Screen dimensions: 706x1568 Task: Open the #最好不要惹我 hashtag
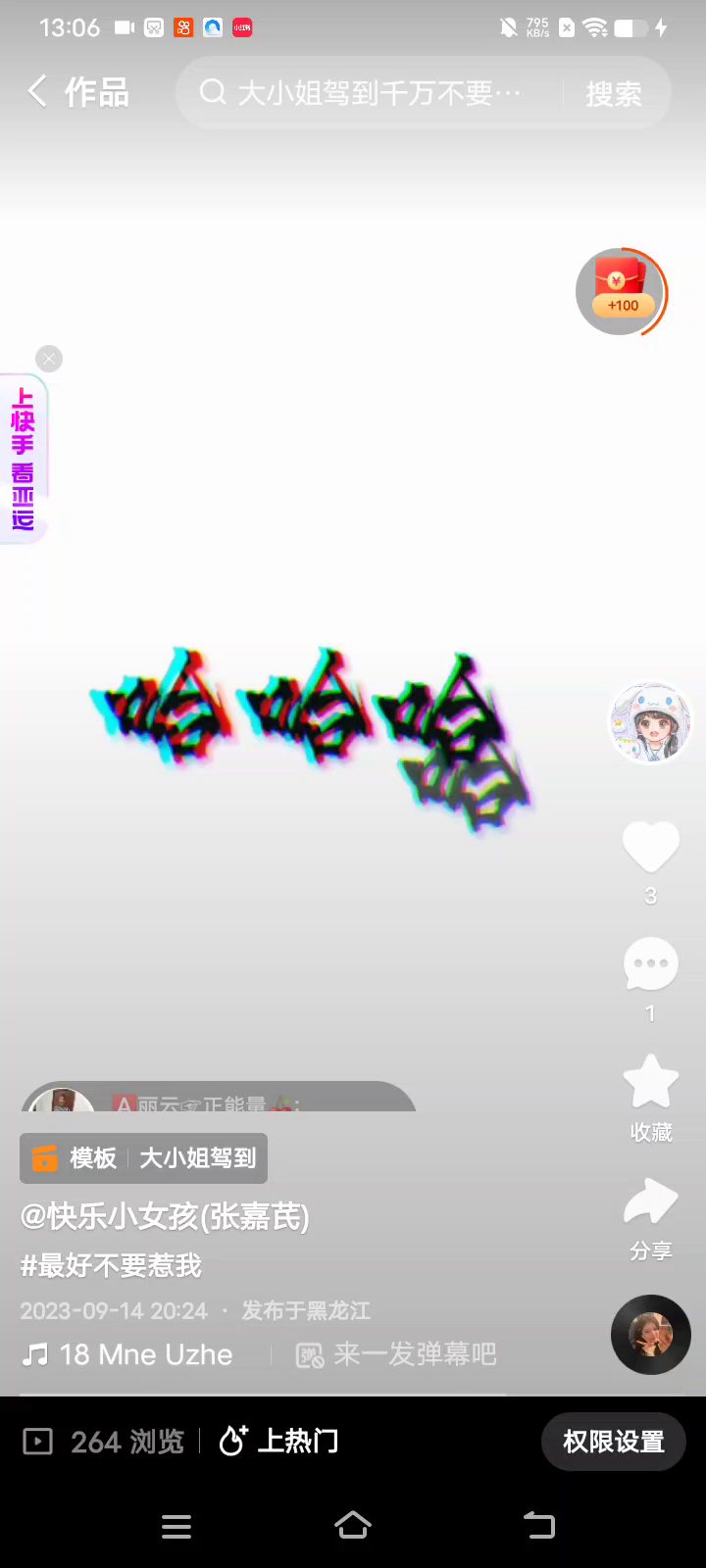click(111, 1265)
